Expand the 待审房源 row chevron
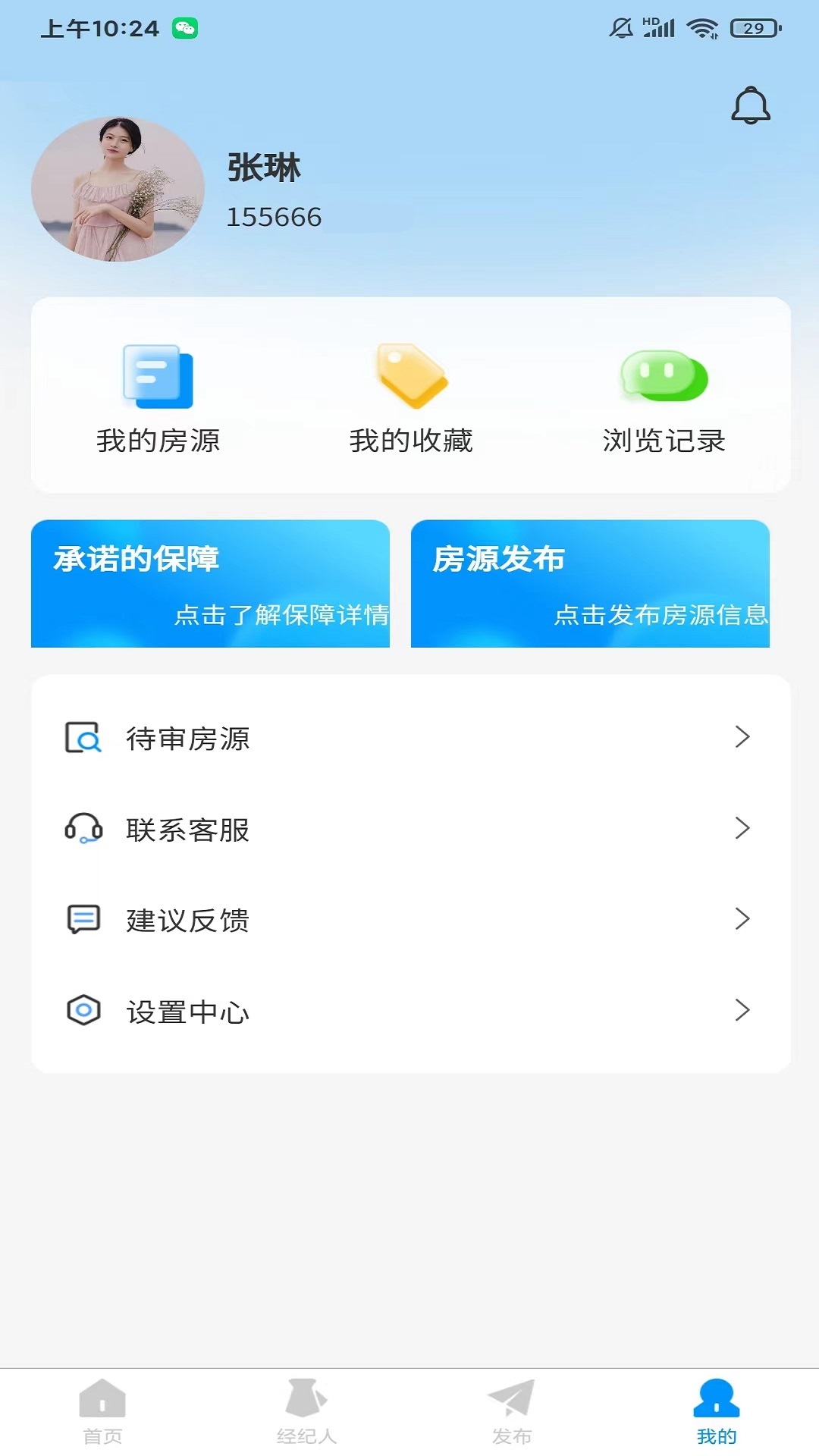819x1456 pixels. click(741, 737)
